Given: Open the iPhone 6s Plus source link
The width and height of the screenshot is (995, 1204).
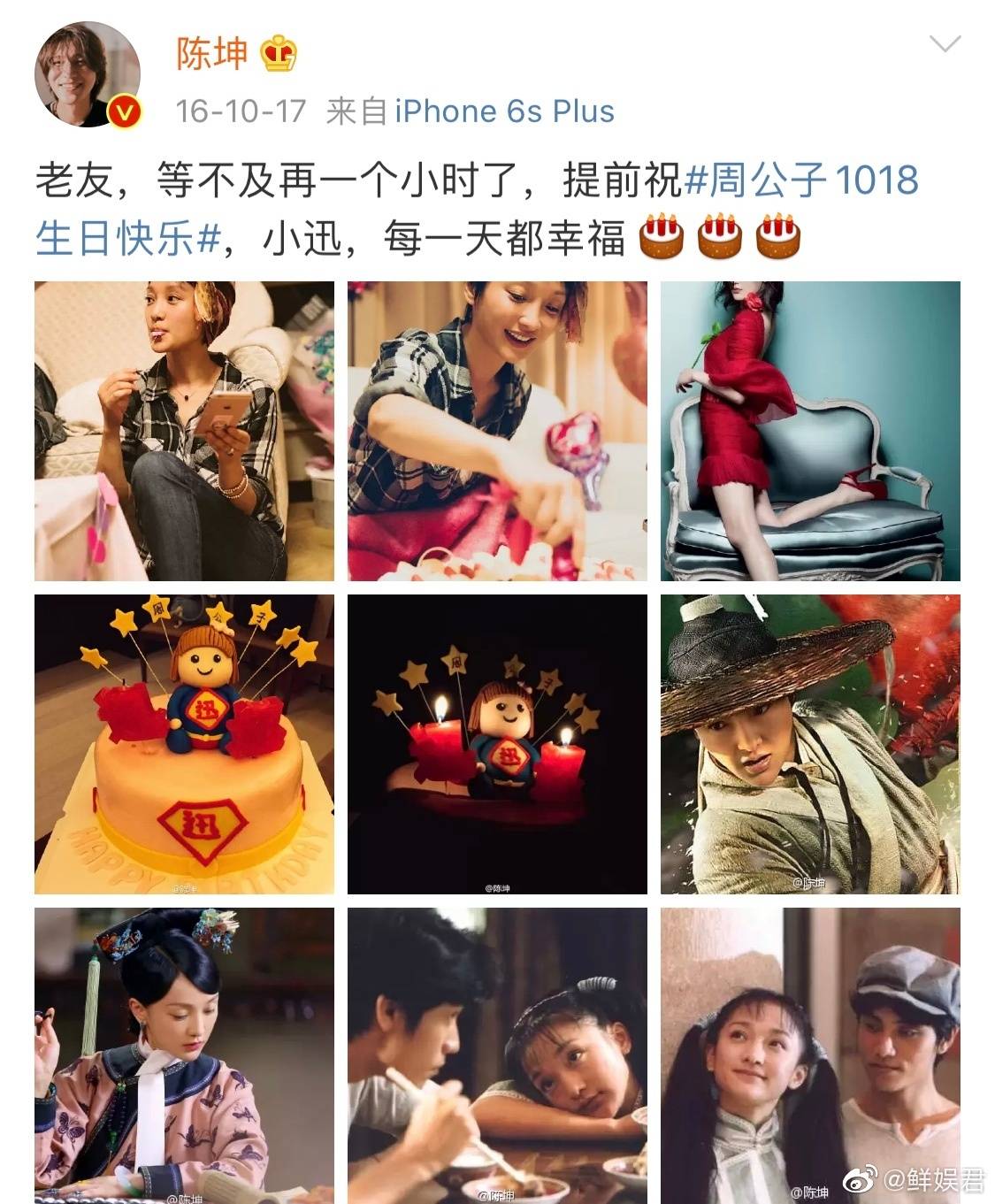Looking at the screenshot, I should 503,111.
